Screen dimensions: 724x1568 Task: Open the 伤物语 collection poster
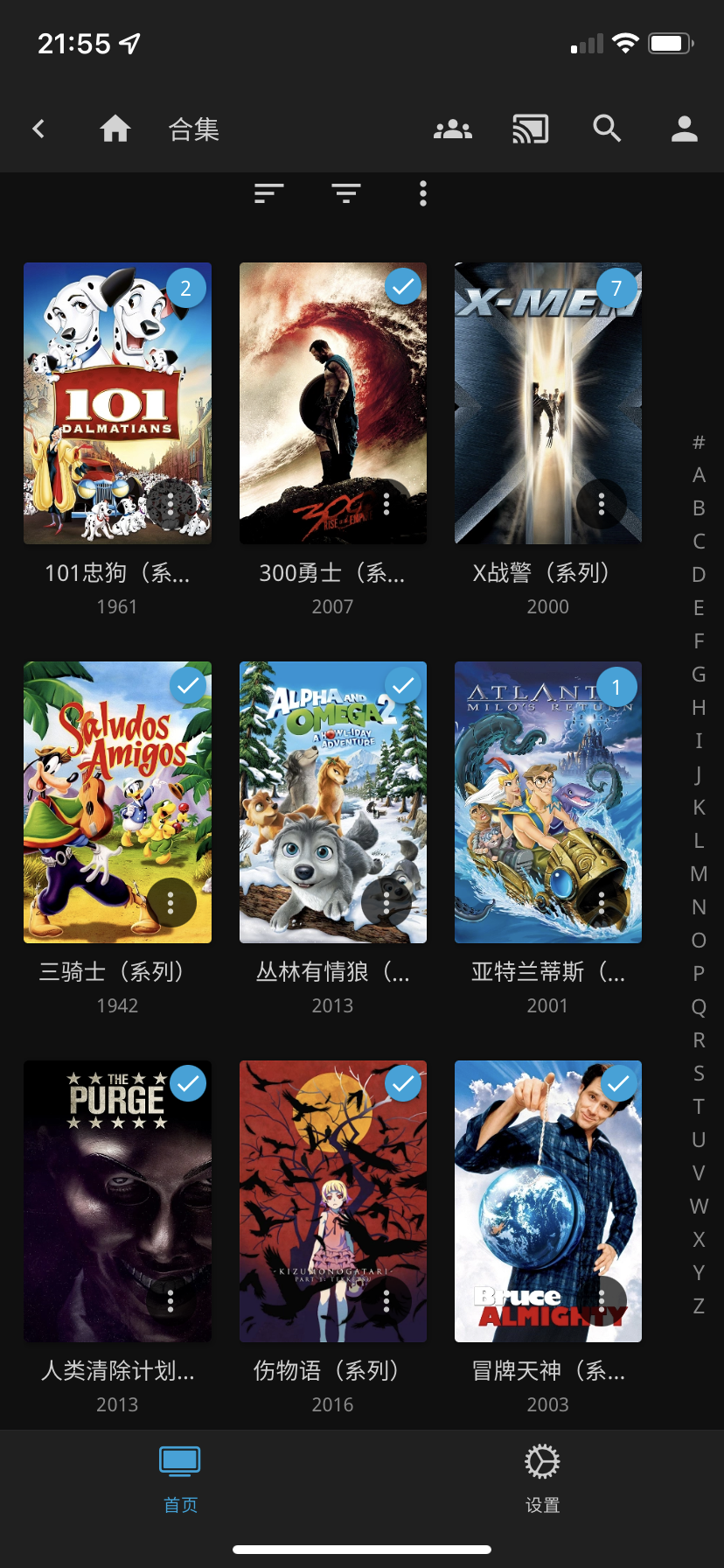point(333,1201)
